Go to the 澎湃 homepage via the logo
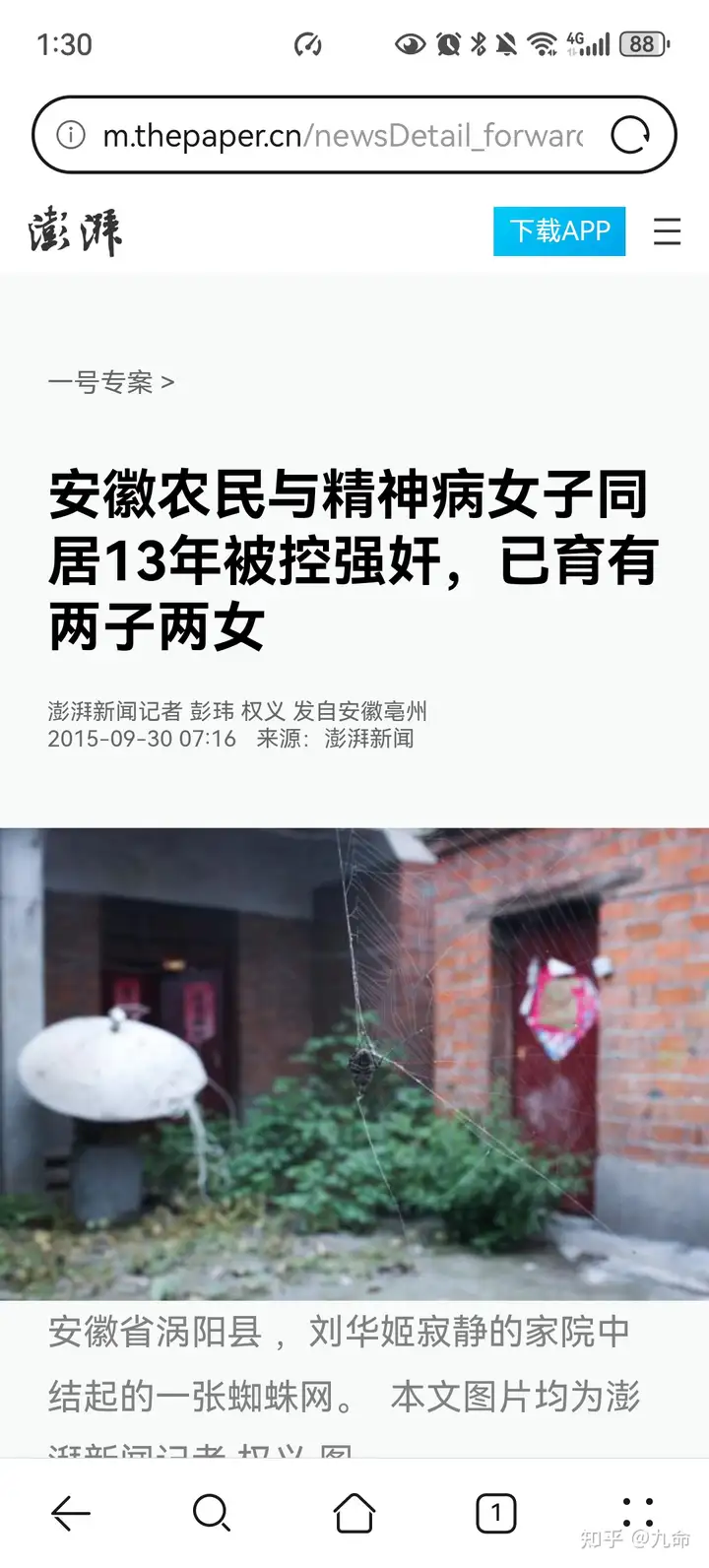This screenshot has width=709, height=1568. click(x=75, y=231)
